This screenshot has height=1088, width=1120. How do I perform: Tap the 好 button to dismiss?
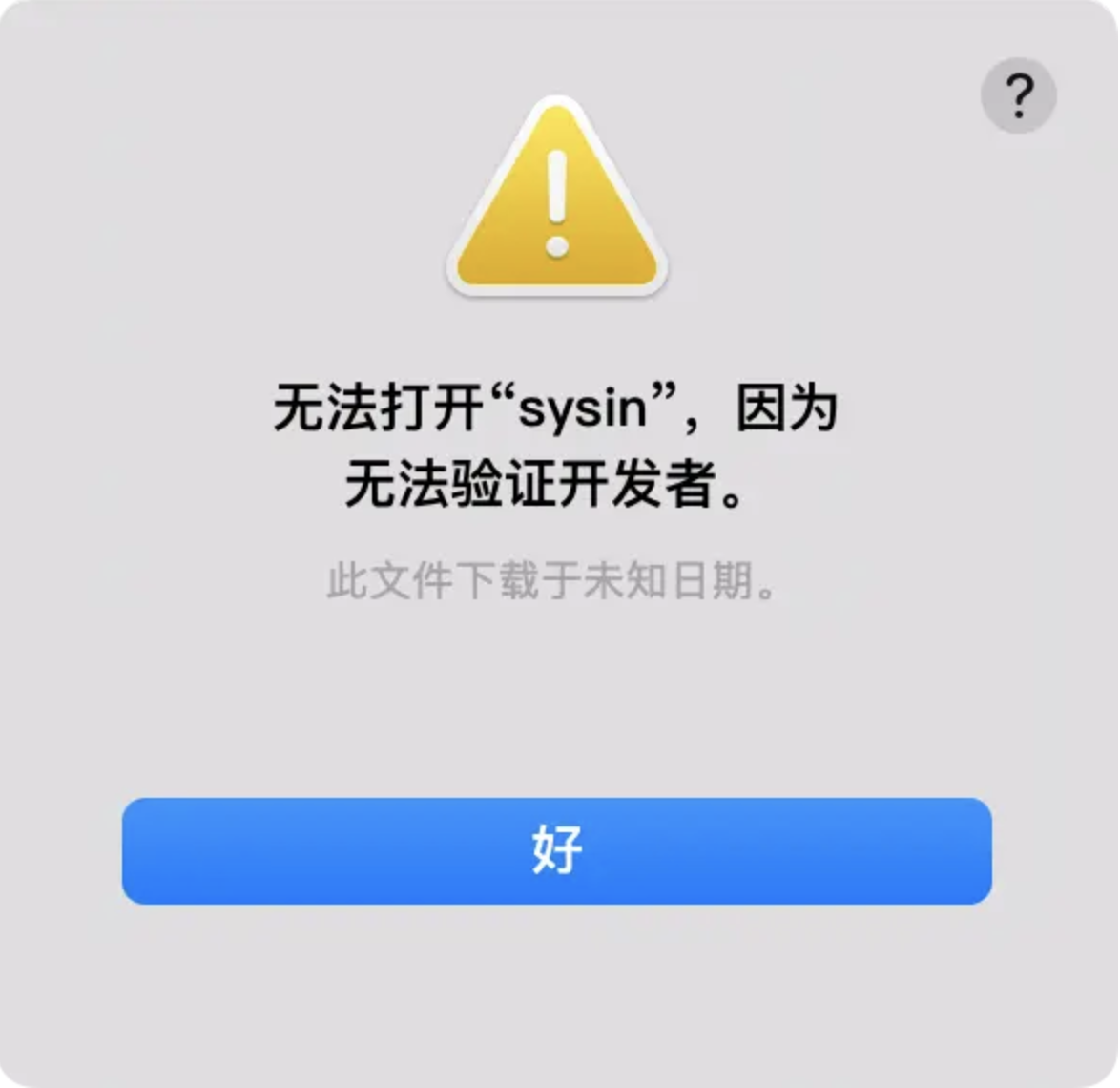coord(557,851)
